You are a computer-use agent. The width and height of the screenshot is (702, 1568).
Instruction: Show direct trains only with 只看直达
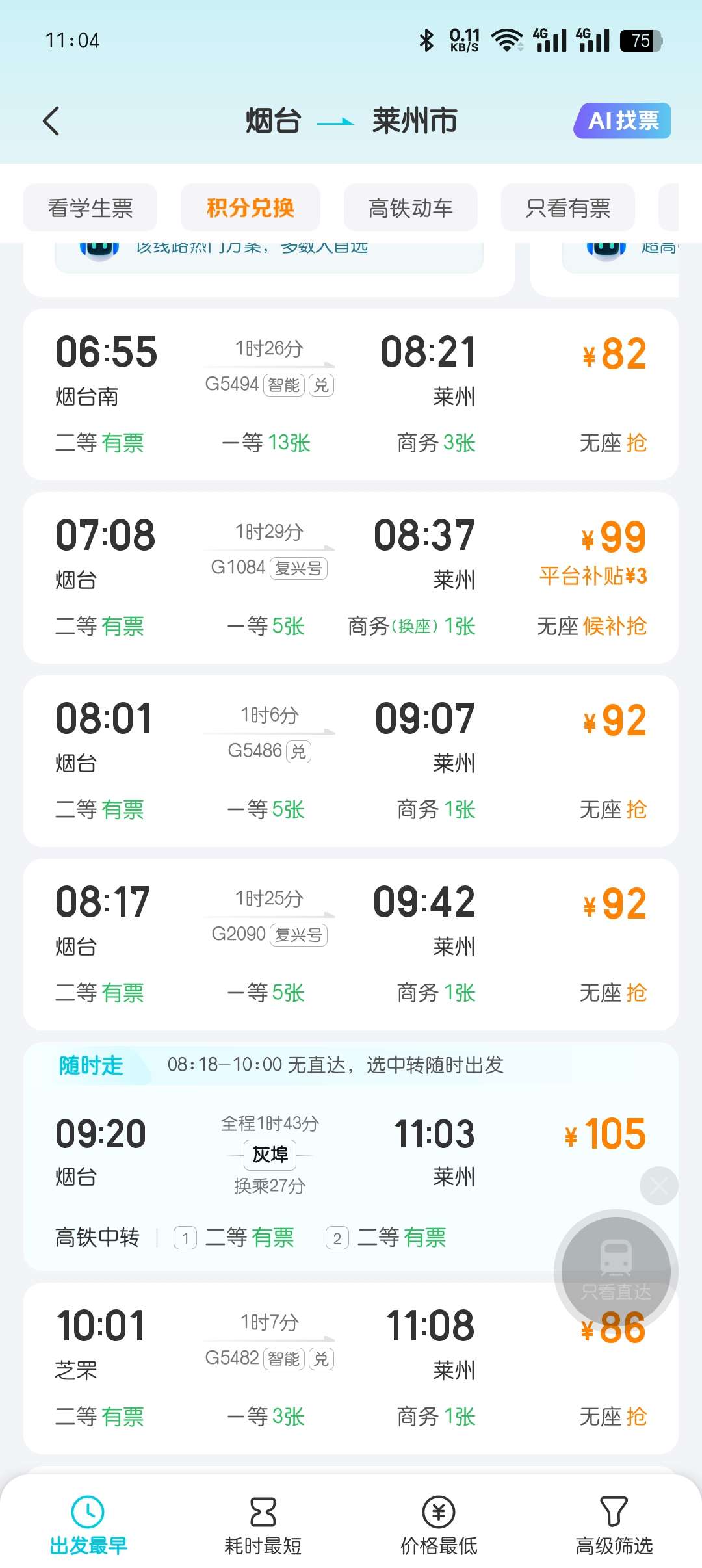pos(616,1268)
